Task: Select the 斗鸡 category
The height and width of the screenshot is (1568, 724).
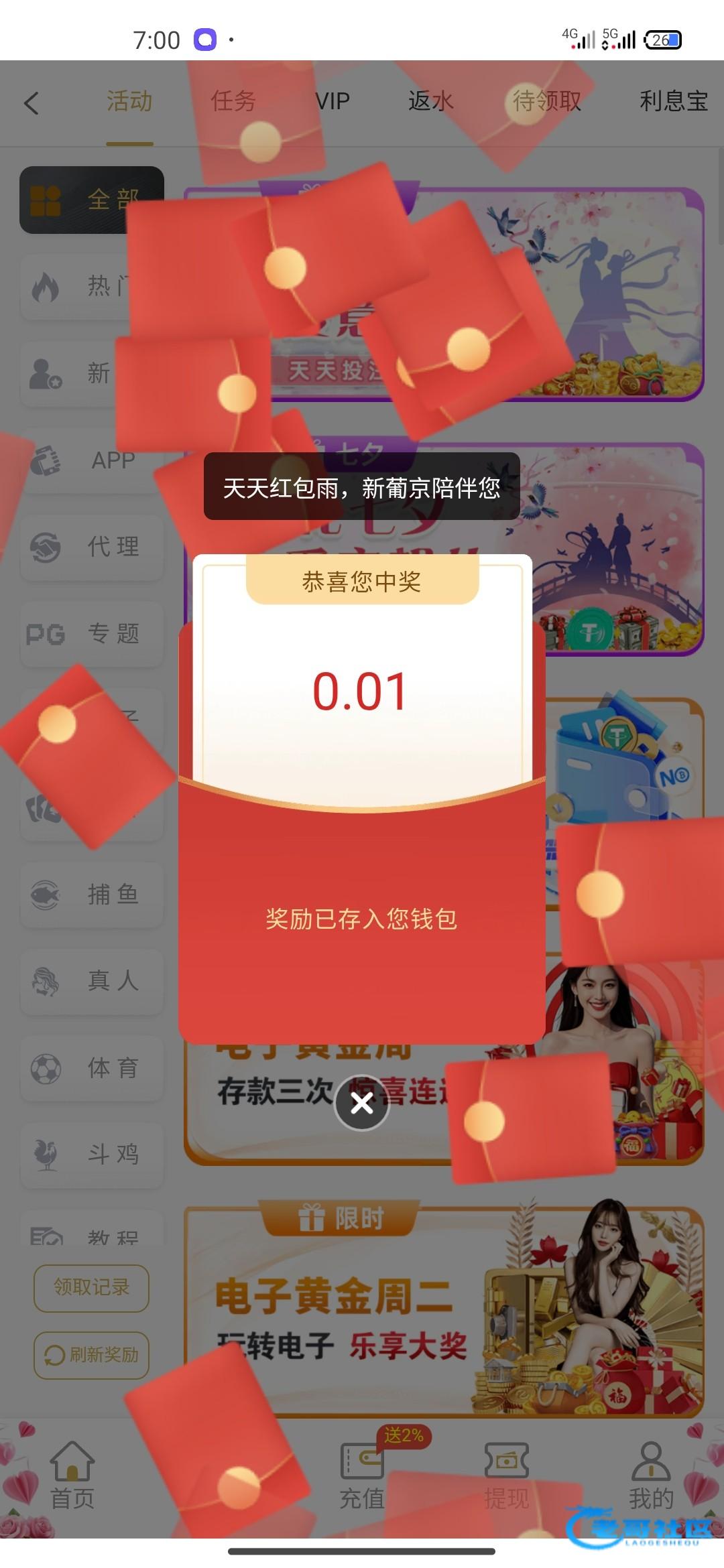Action: (x=92, y=1155)
